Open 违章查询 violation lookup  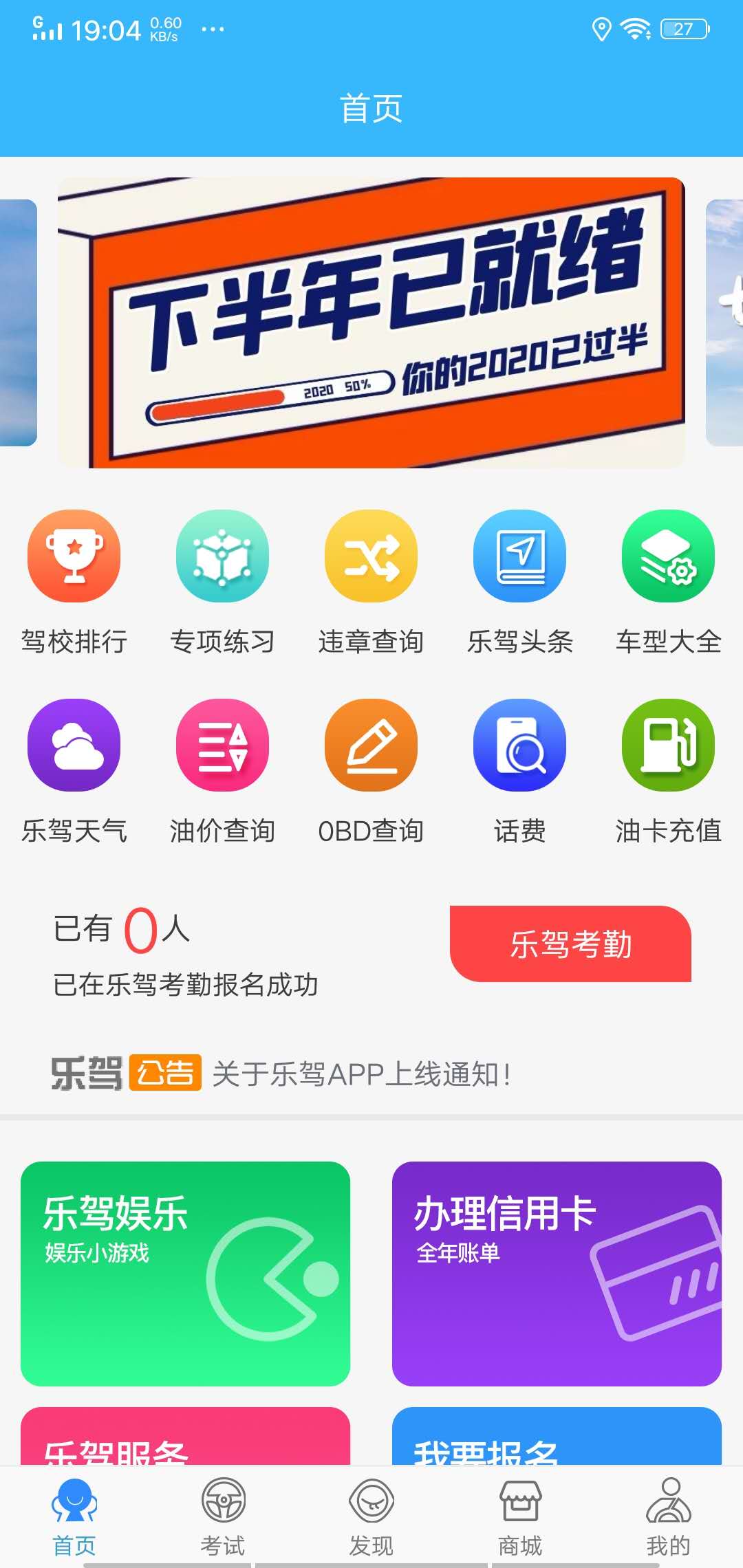pos(371,558)
